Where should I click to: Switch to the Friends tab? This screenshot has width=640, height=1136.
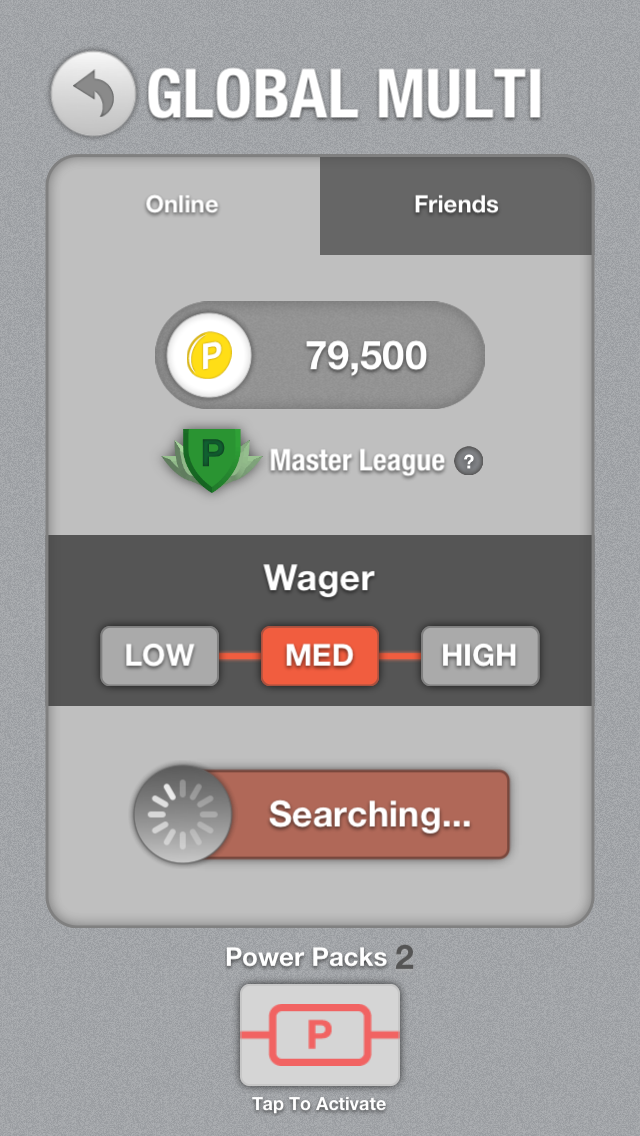(x=456, y=205)
